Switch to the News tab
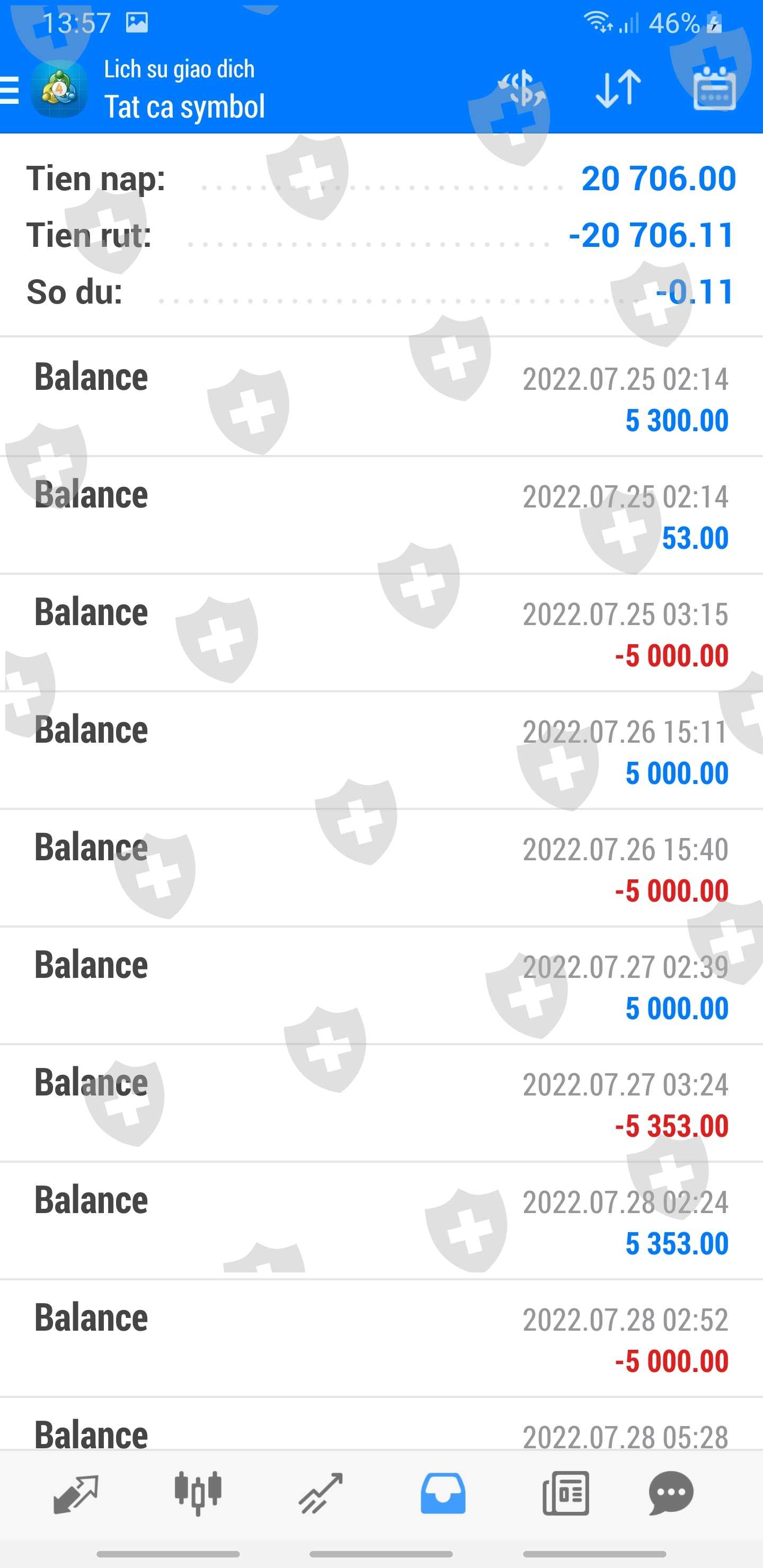Image resolution: width=763 pixels, height=1568 pixels. tap(565, 1493)
